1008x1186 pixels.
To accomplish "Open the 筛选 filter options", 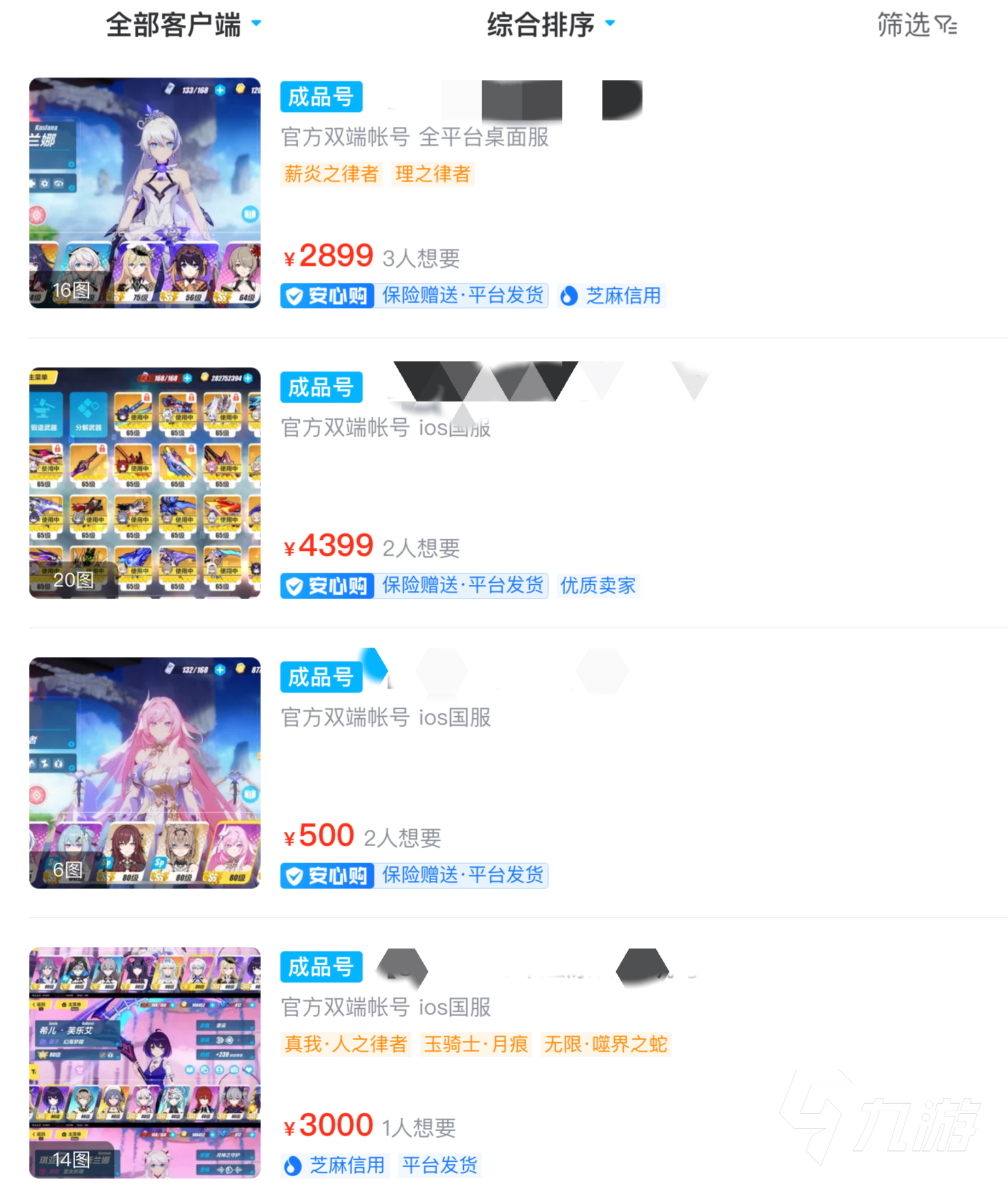I will (x=916, y=26).
